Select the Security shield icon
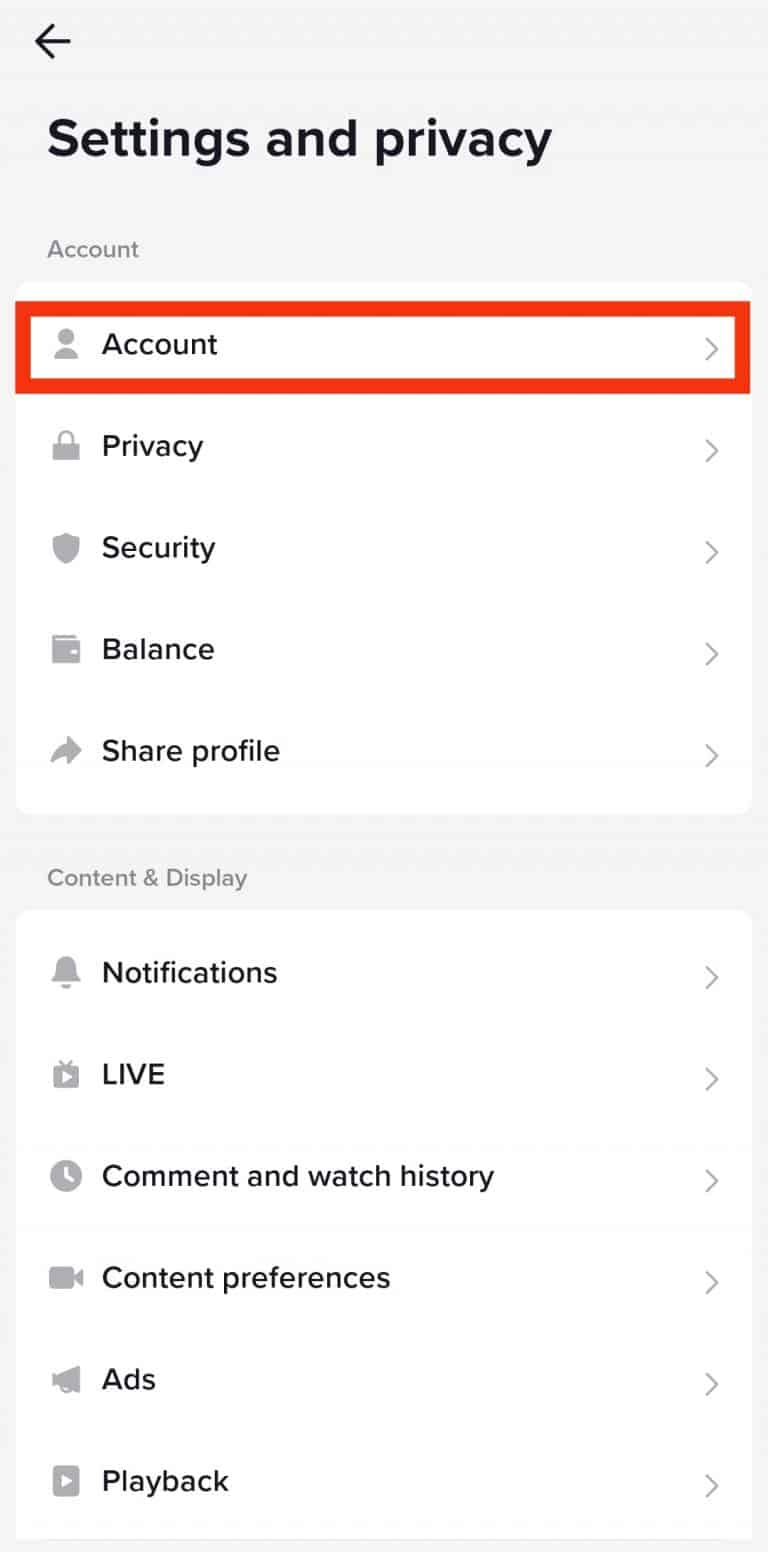The image size is (768, 1552). 67,548
